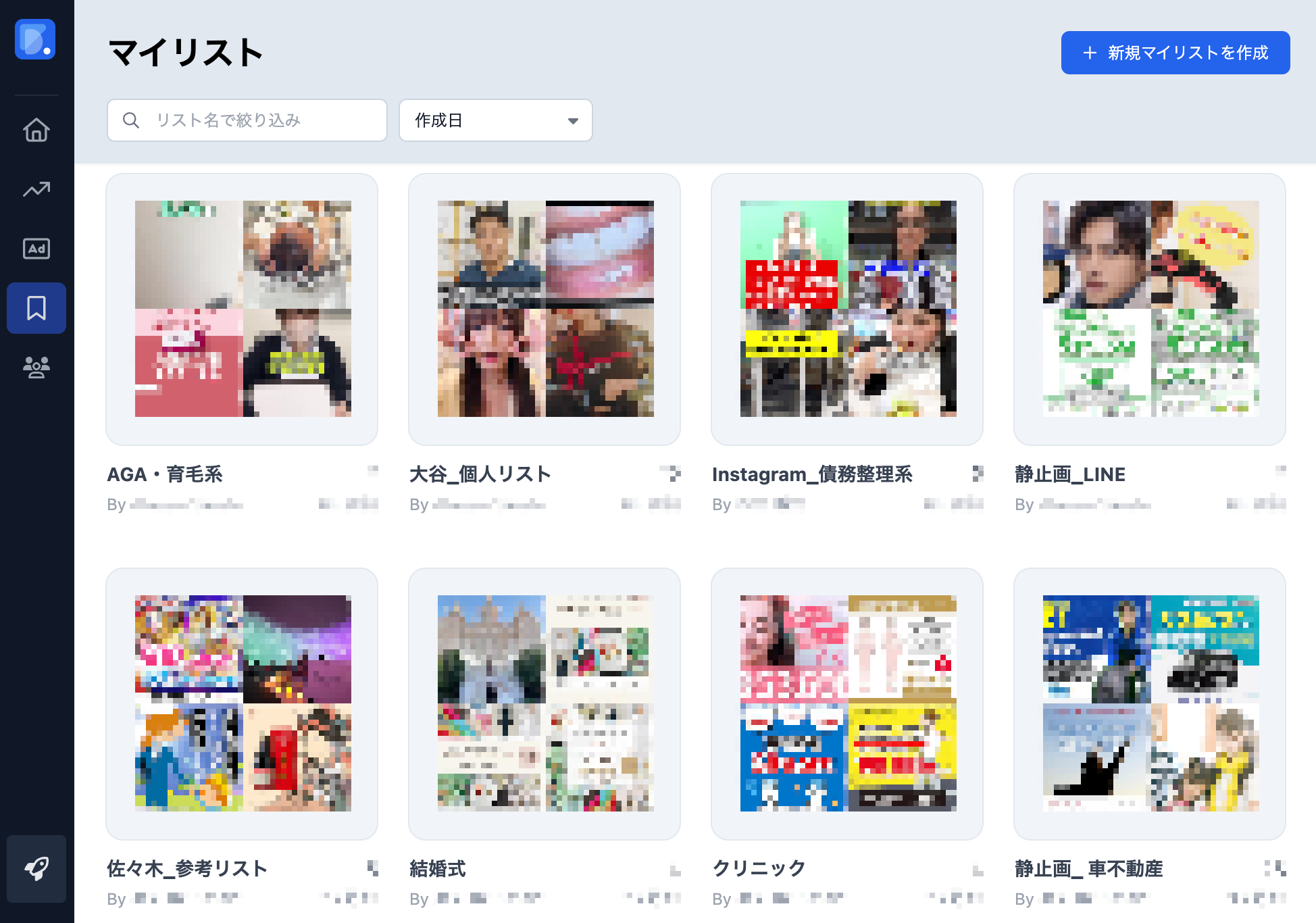The image size is (1316, 923).
Task: Select the bookmark my list section
Action: click(36, 308)
